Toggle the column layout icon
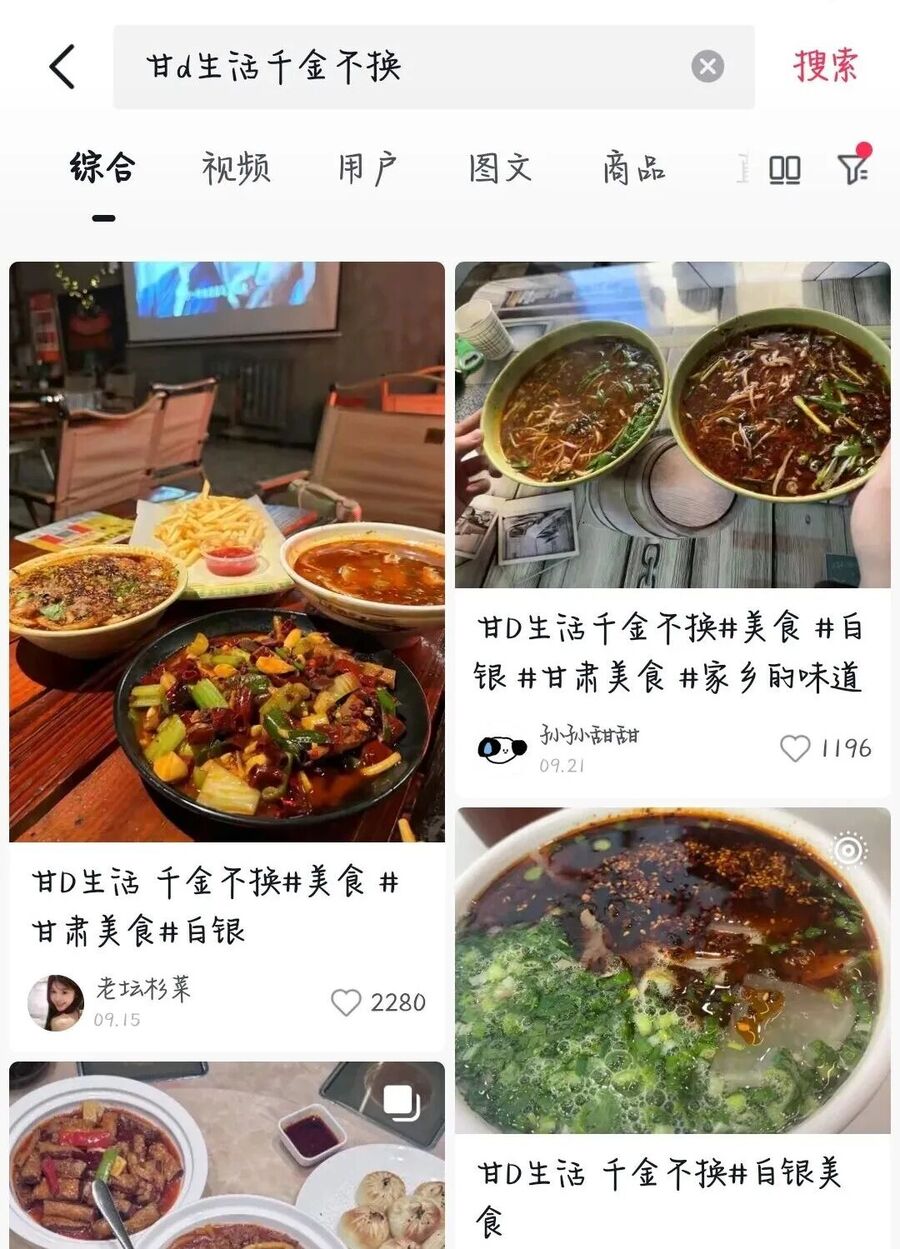The image size is (900, 1249). 785,170
